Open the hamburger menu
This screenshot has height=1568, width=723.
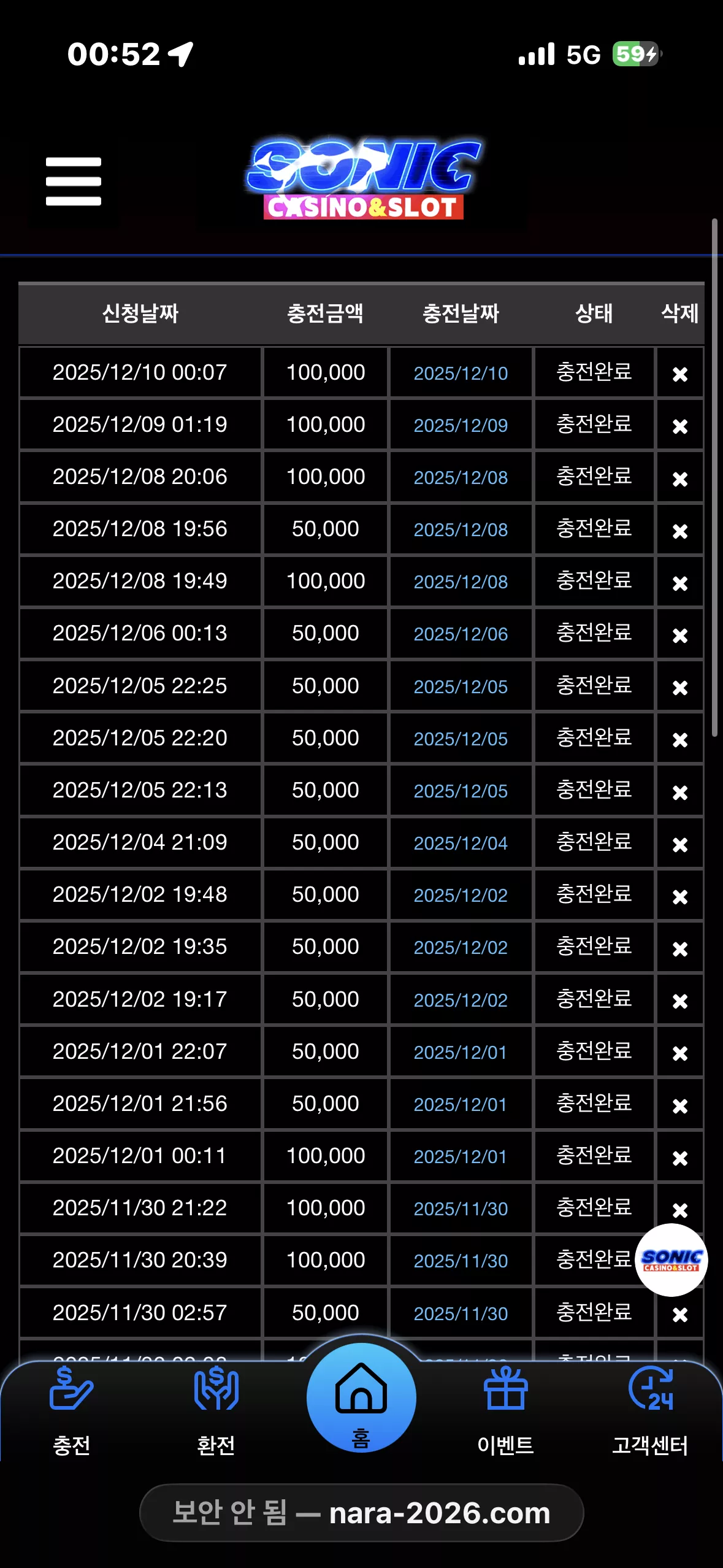click(73, 181)
